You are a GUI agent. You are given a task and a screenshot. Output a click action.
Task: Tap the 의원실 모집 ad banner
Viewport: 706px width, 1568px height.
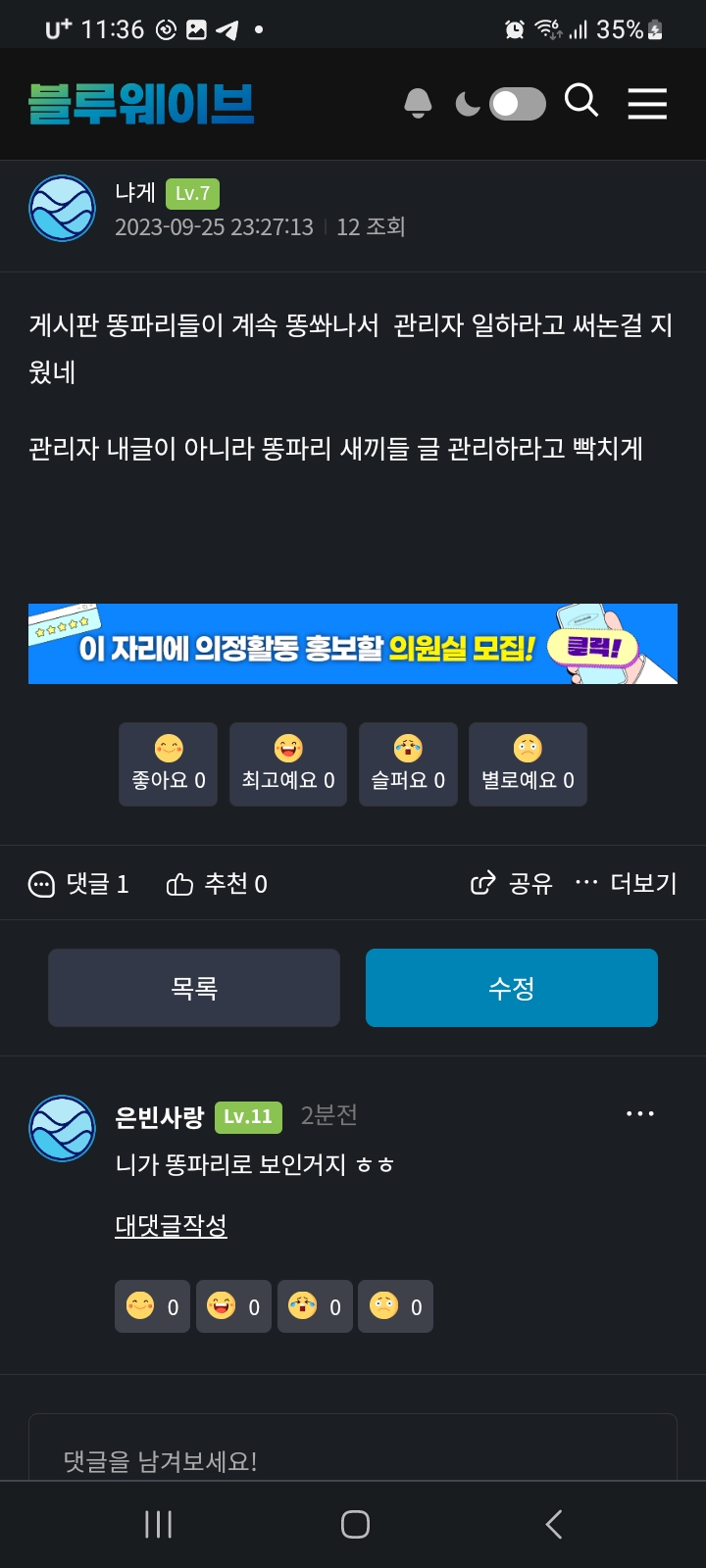pyautogui.click(x=353, y=644)
